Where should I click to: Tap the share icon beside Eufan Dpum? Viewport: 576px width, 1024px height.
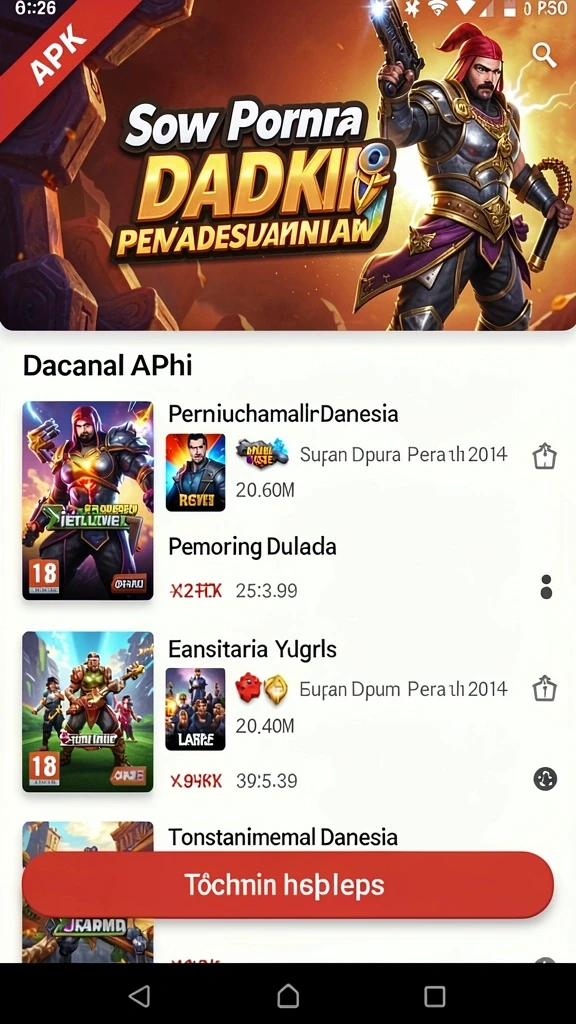tap(545, 688)
